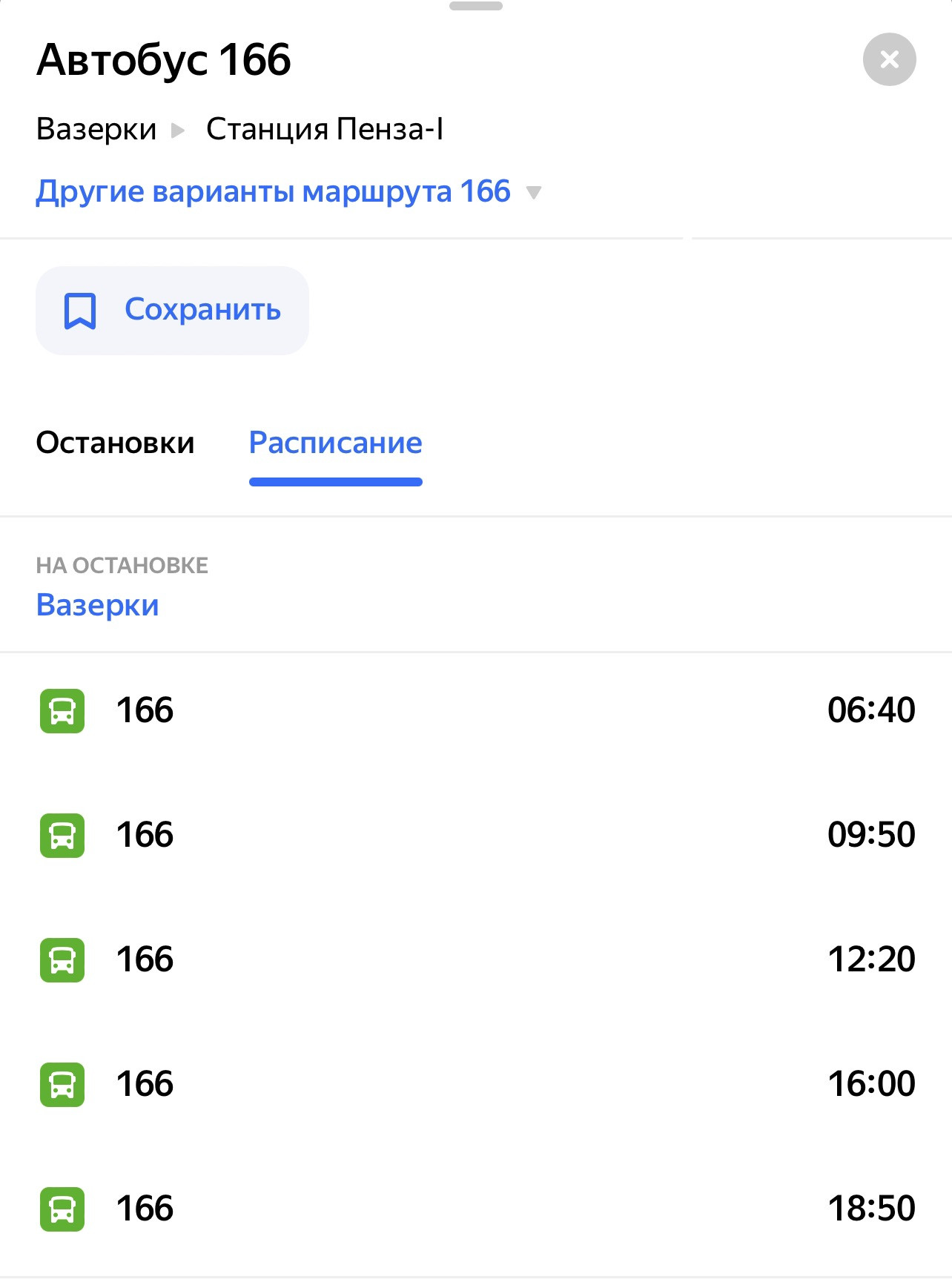
Task: Select the 12:20 bus 166 departure
Action: click(476, 959)
